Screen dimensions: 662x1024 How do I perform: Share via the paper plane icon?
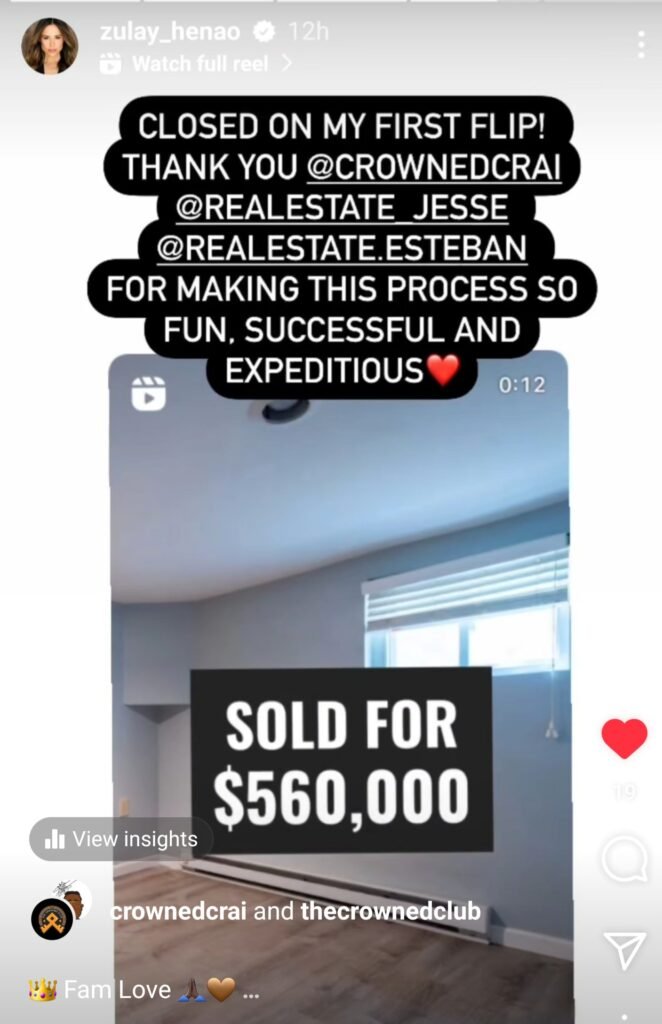(x=625, y=951)
